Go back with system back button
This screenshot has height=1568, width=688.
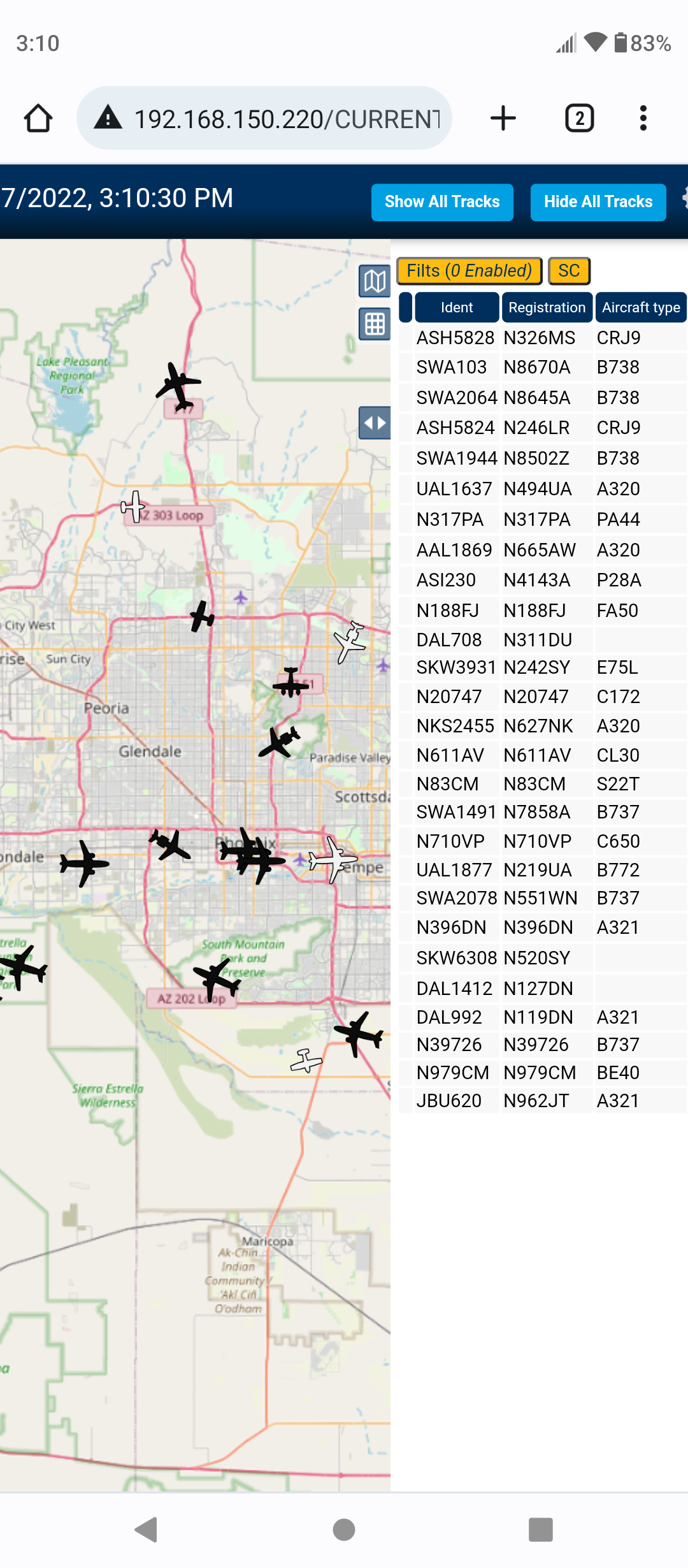(147, 1529)
